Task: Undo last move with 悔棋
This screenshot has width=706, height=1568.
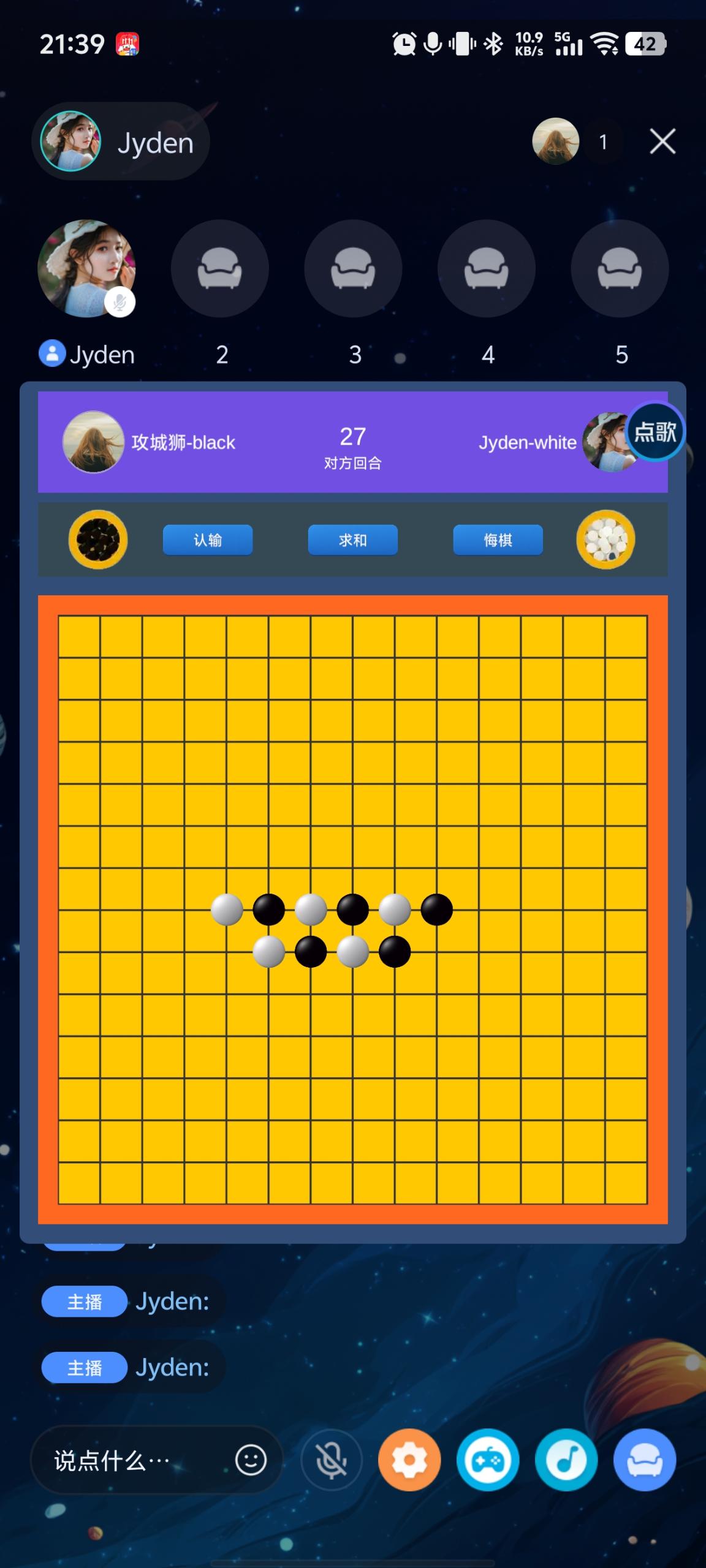Action: 498,540
